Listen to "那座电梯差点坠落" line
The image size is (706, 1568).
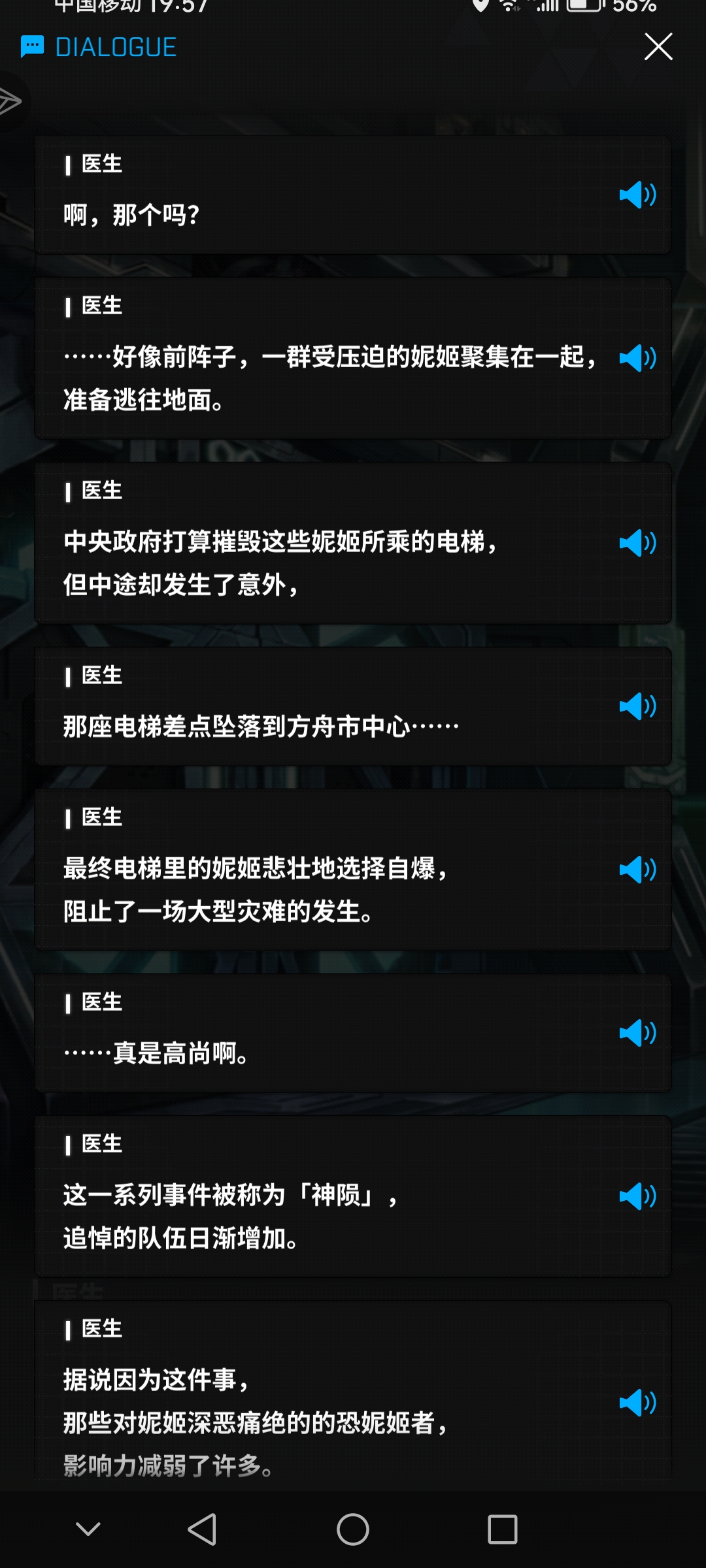point(637,706)
